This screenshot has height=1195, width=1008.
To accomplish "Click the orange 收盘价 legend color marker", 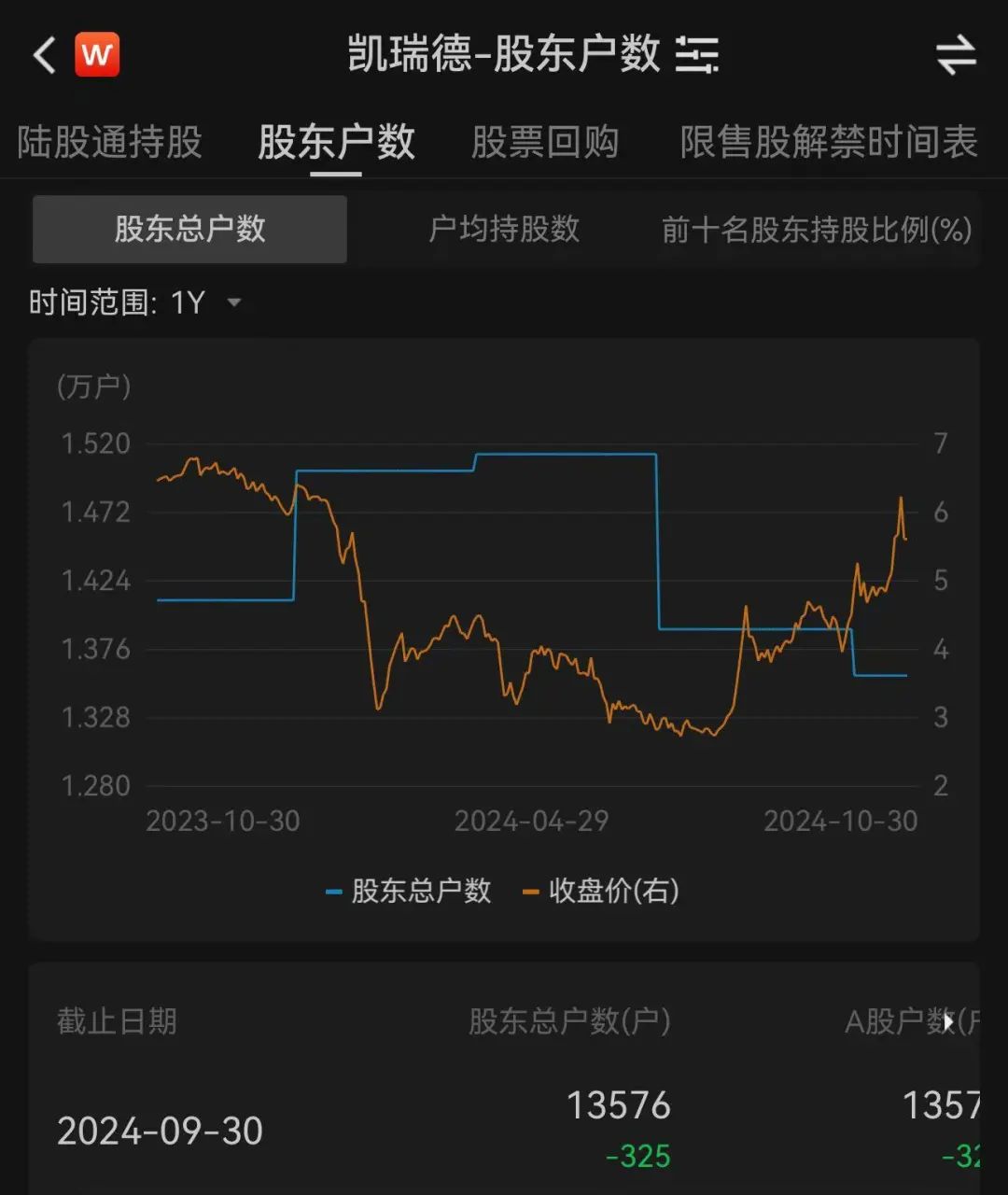I will (529, 892).
